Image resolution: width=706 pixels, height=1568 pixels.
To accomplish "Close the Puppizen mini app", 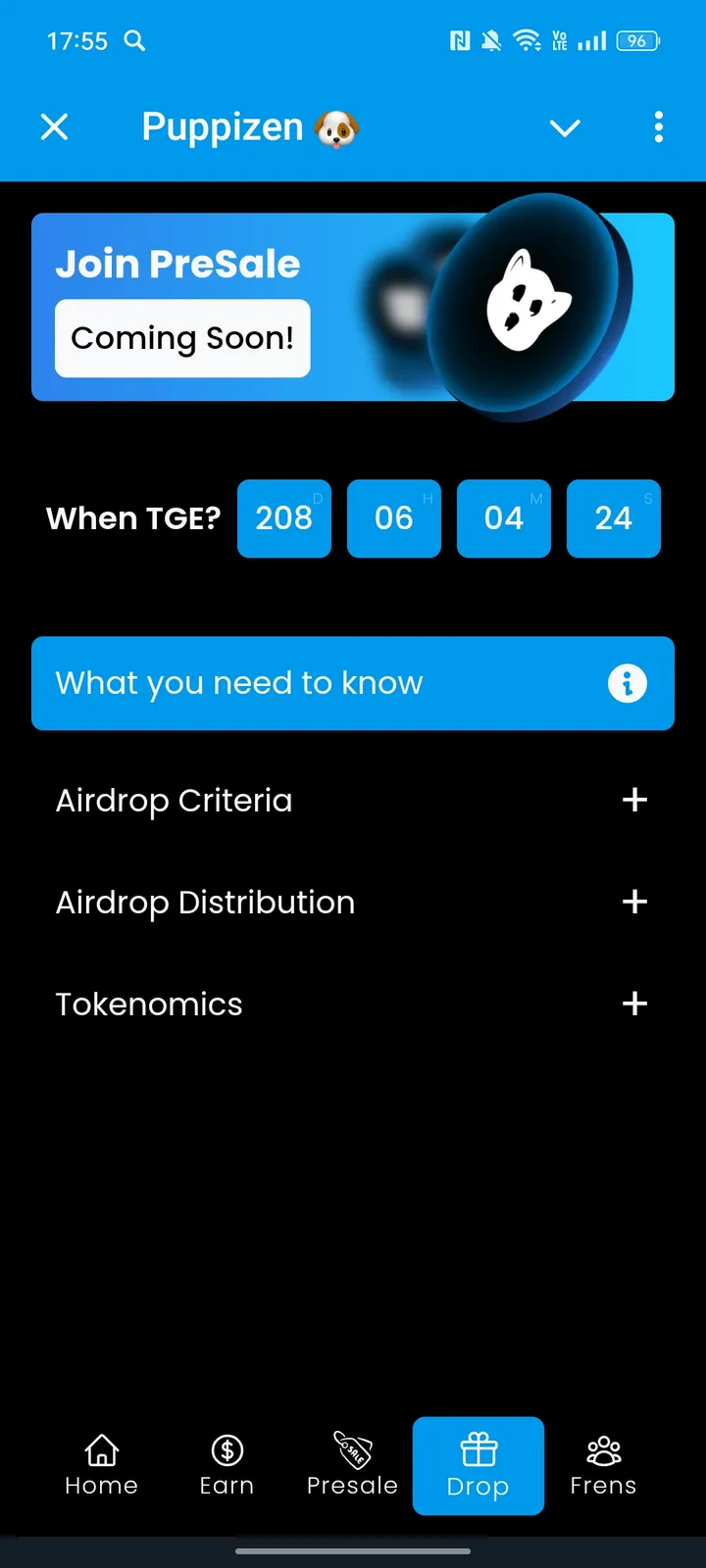I will coord(55,126).
